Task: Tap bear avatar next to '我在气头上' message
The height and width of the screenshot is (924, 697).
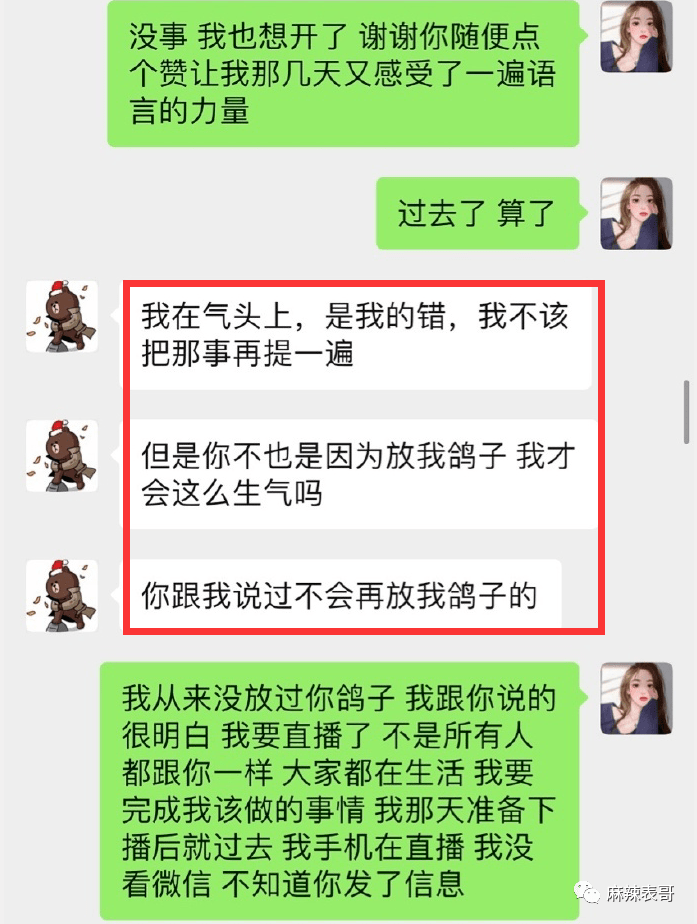Action: 61,316
